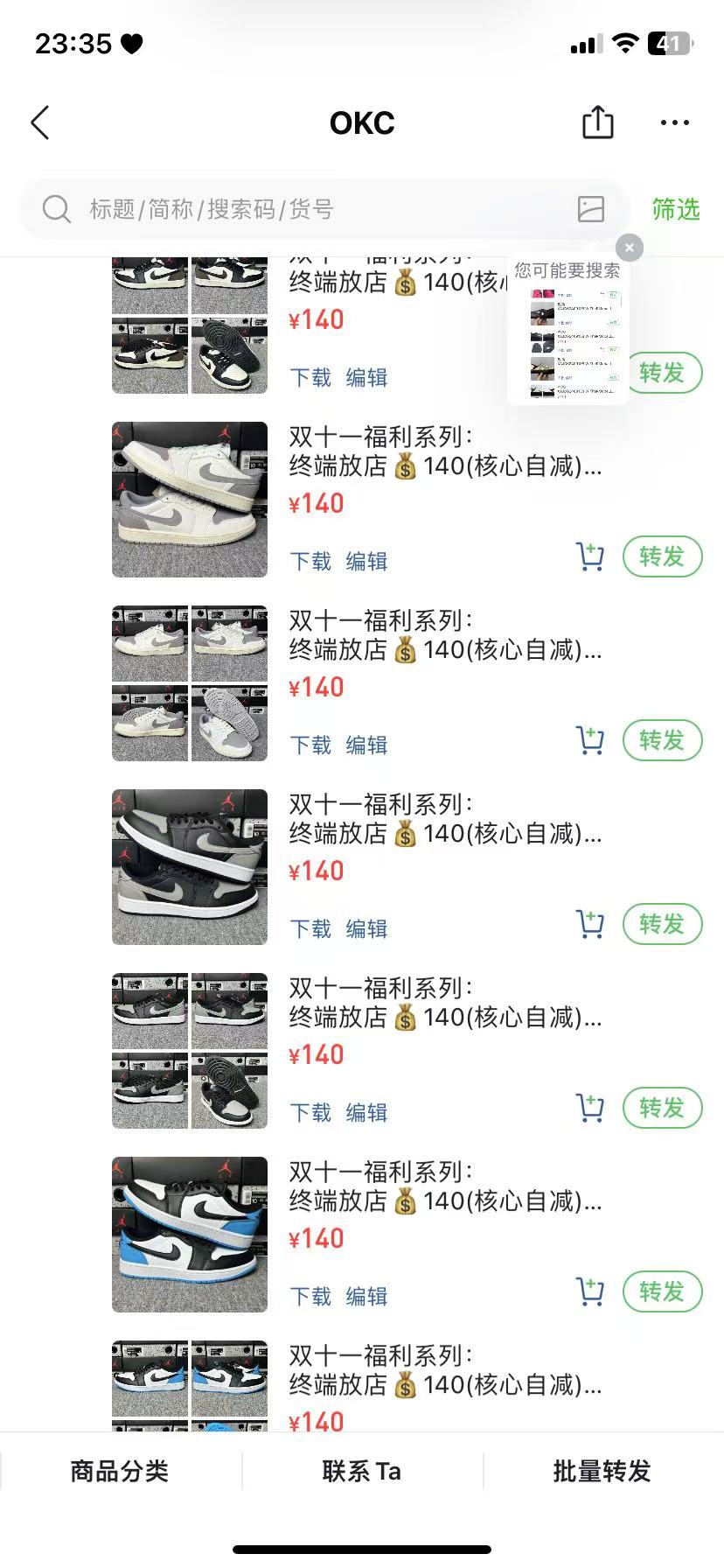Tap 下载 on the blue-black sneaker listing

point(311,1296)
